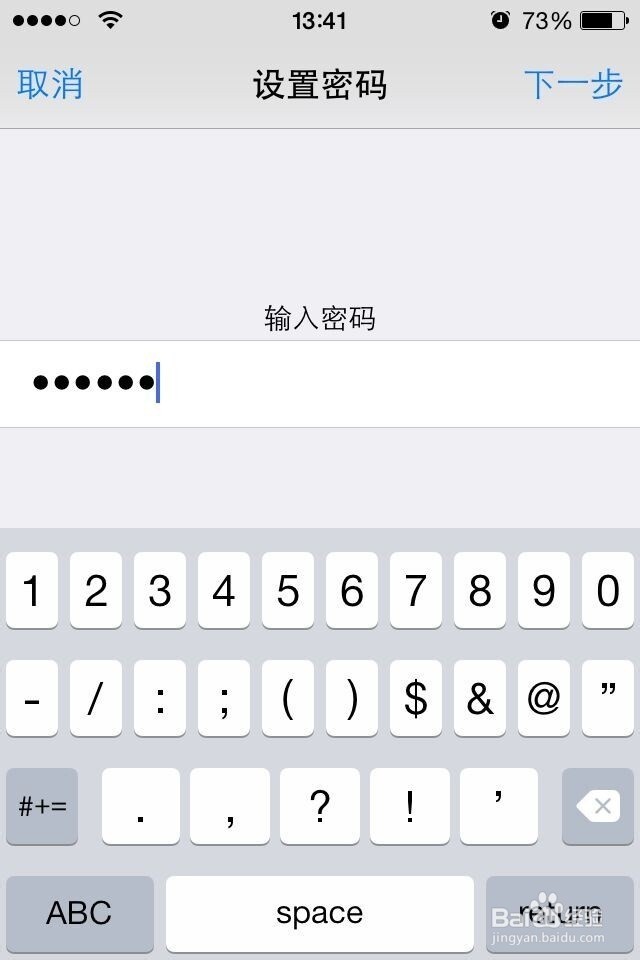Type the digit 5 key
The image size is (640, 960).
point(288,591)
